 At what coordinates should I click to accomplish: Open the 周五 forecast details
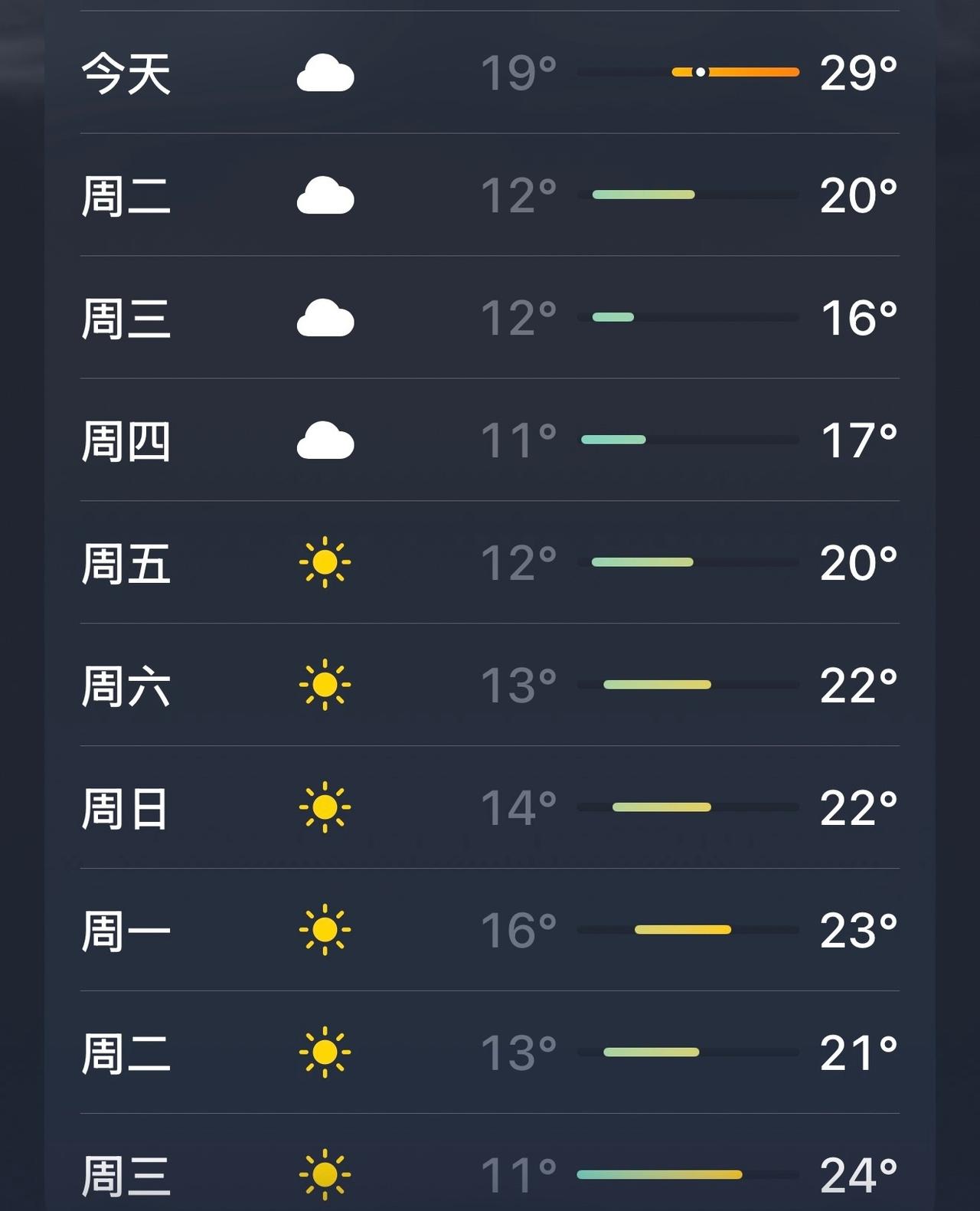click(x=490, y=562)
